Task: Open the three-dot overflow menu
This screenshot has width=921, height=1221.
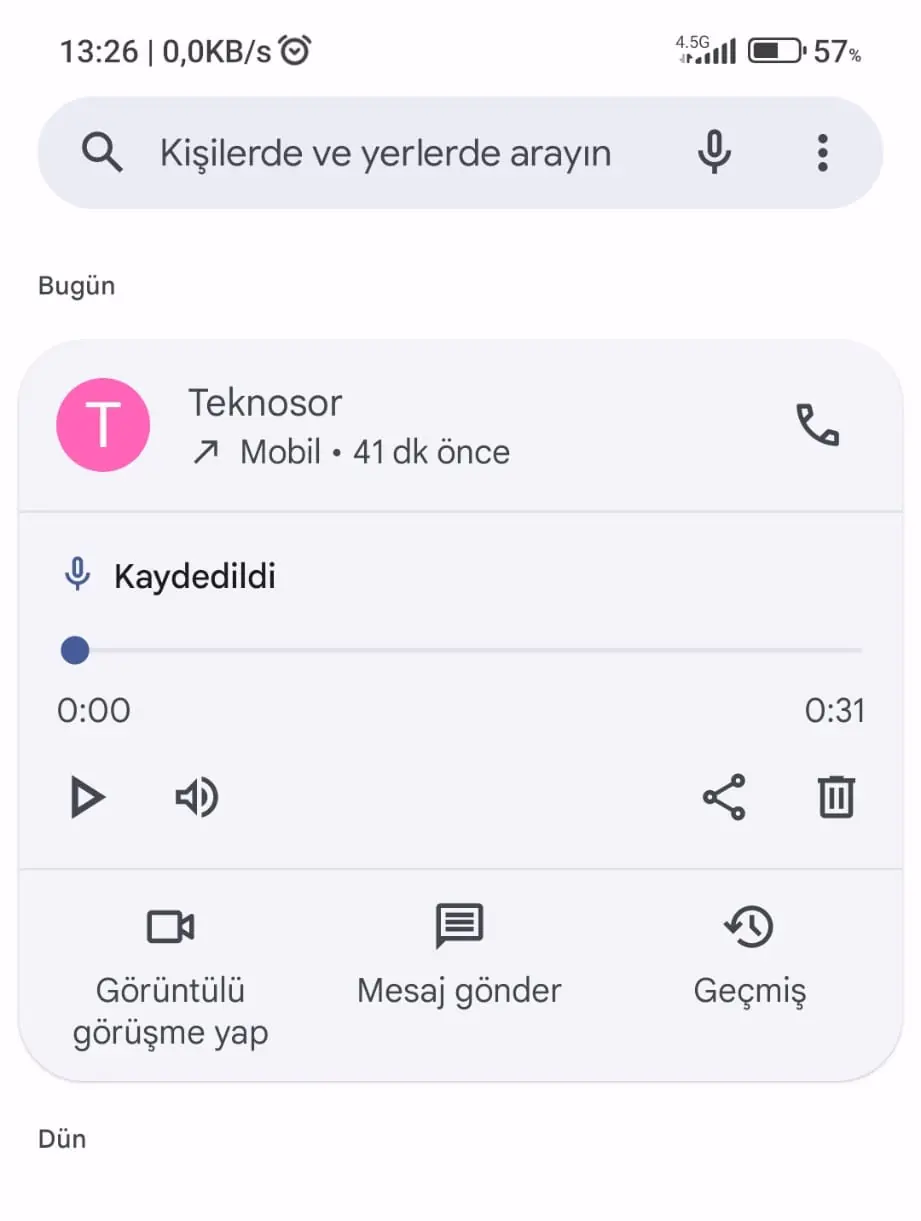Action: (x=822, y=152)
